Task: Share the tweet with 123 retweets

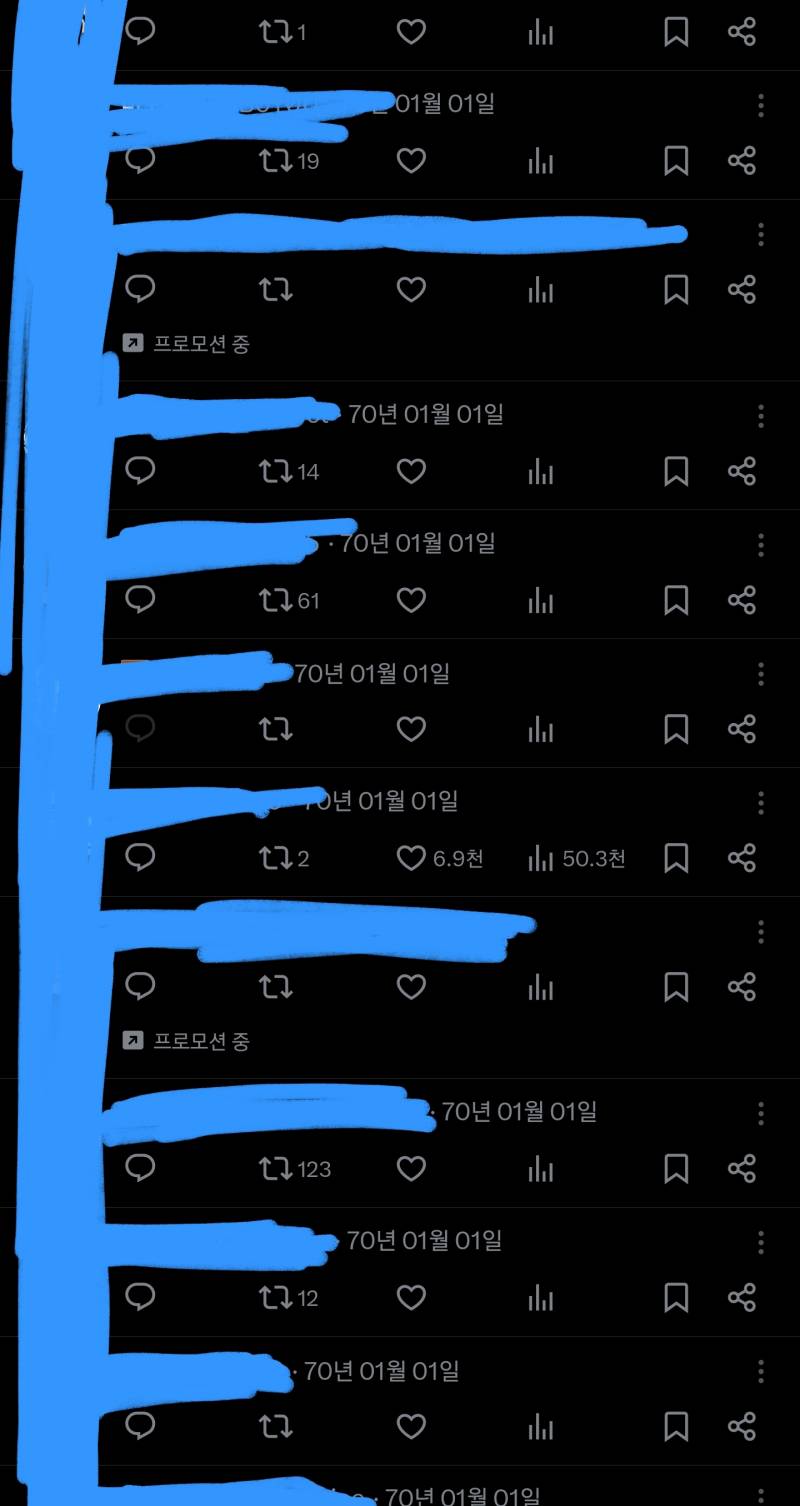Action: (x=741, y=1169)
